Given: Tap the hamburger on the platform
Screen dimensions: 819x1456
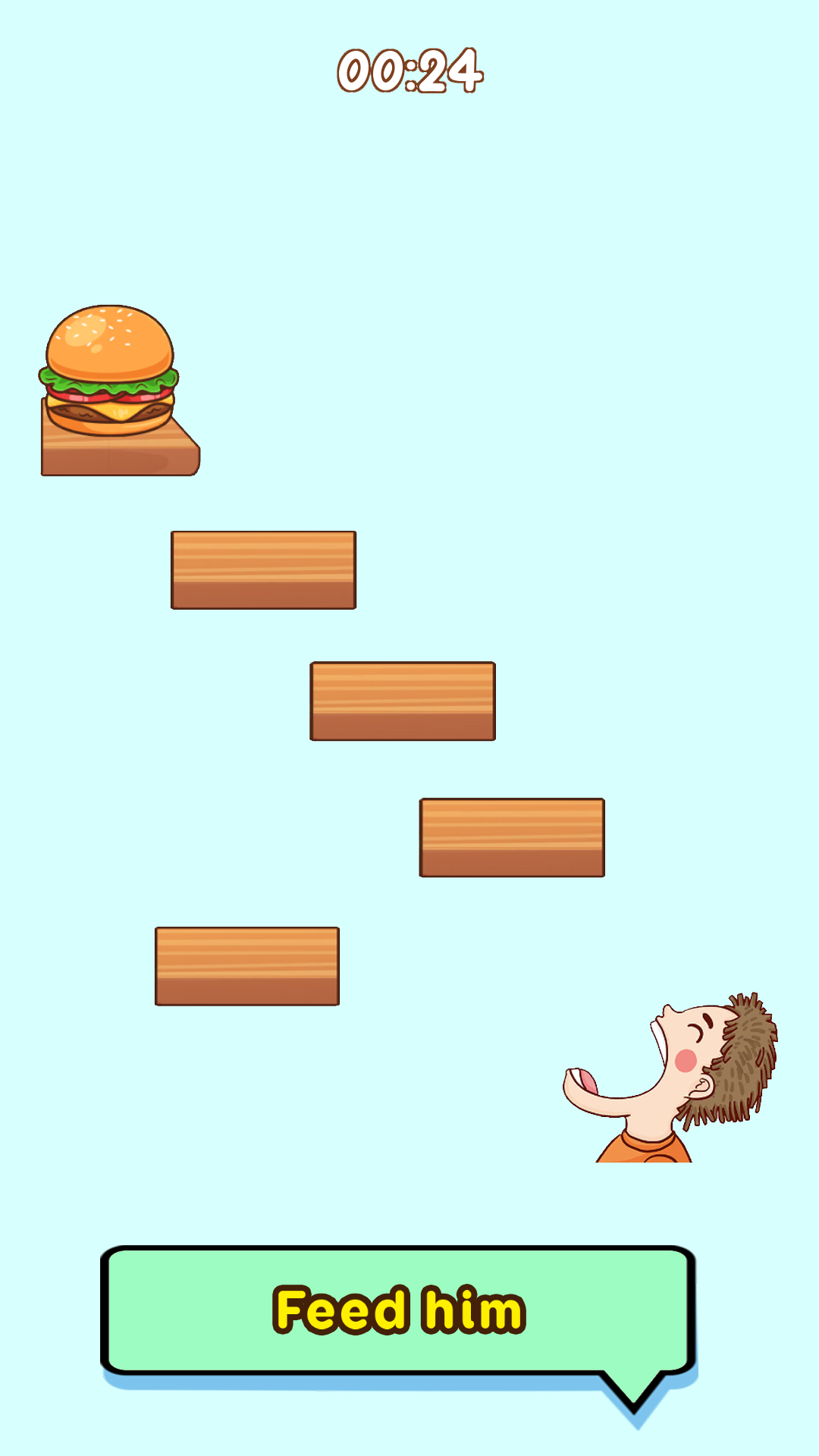Looking at the screenshot, I should click(109, 371).
